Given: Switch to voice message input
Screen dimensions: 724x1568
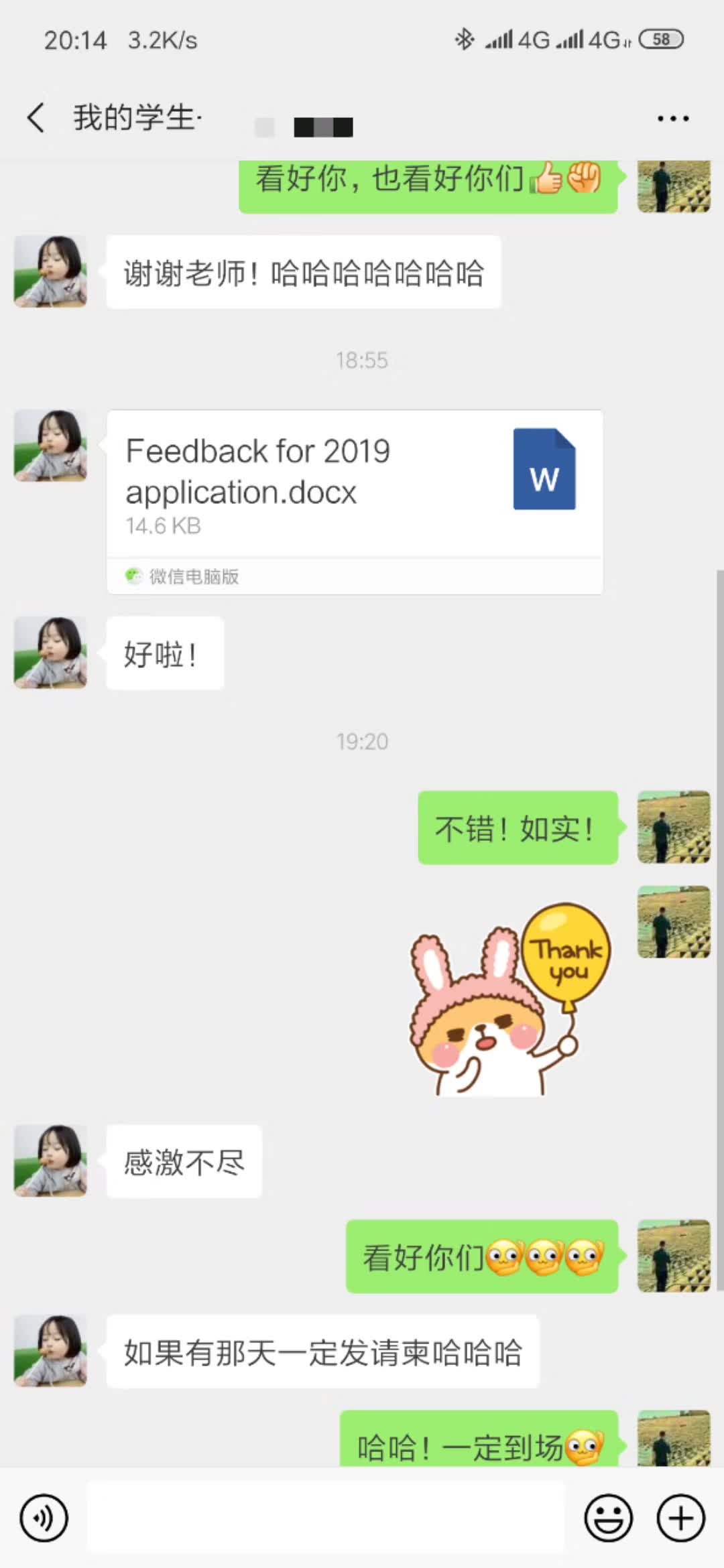Looking at the screenshot, I should (x=44, y=1518).
